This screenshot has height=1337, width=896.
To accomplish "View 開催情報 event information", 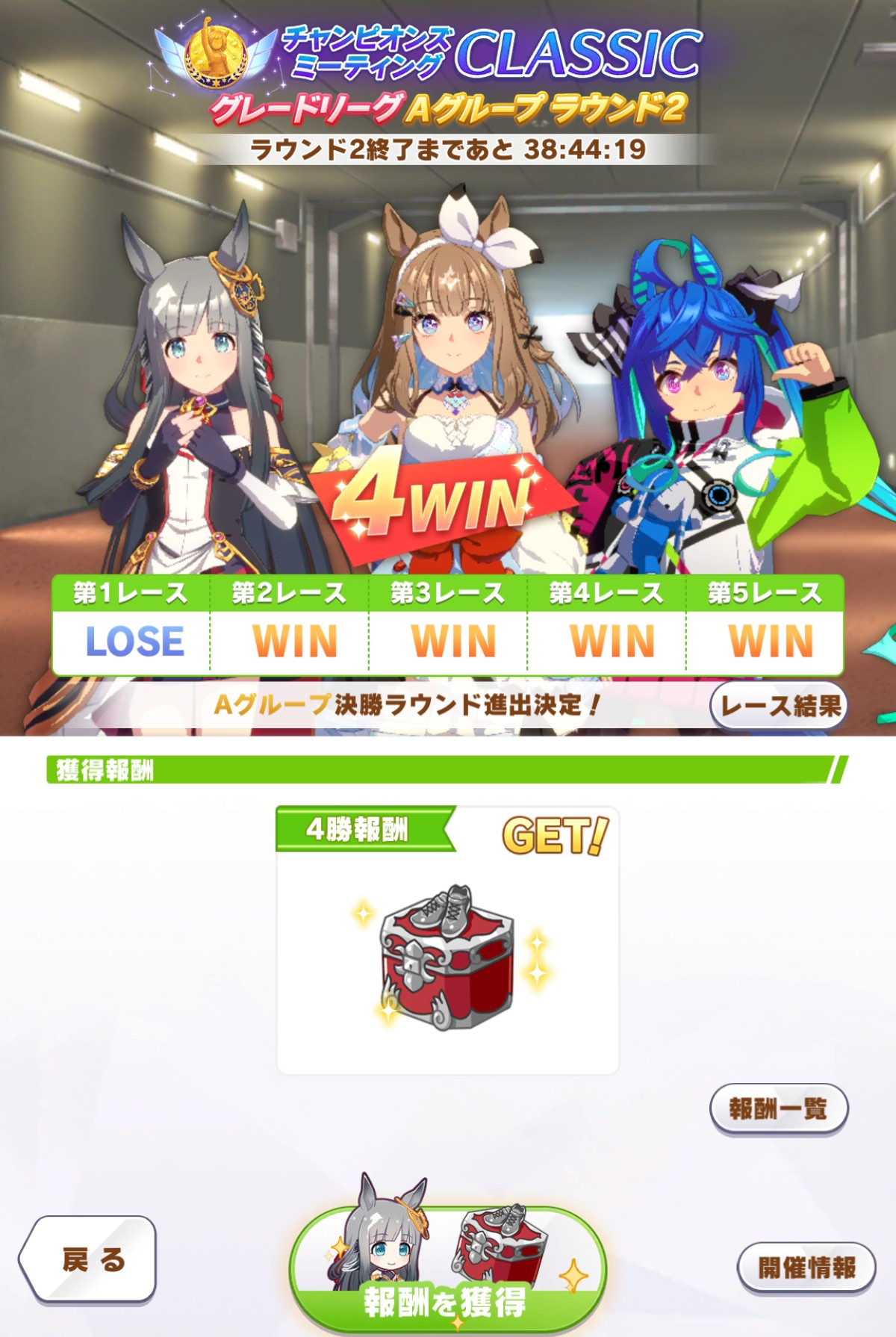I will (806, 1268).
